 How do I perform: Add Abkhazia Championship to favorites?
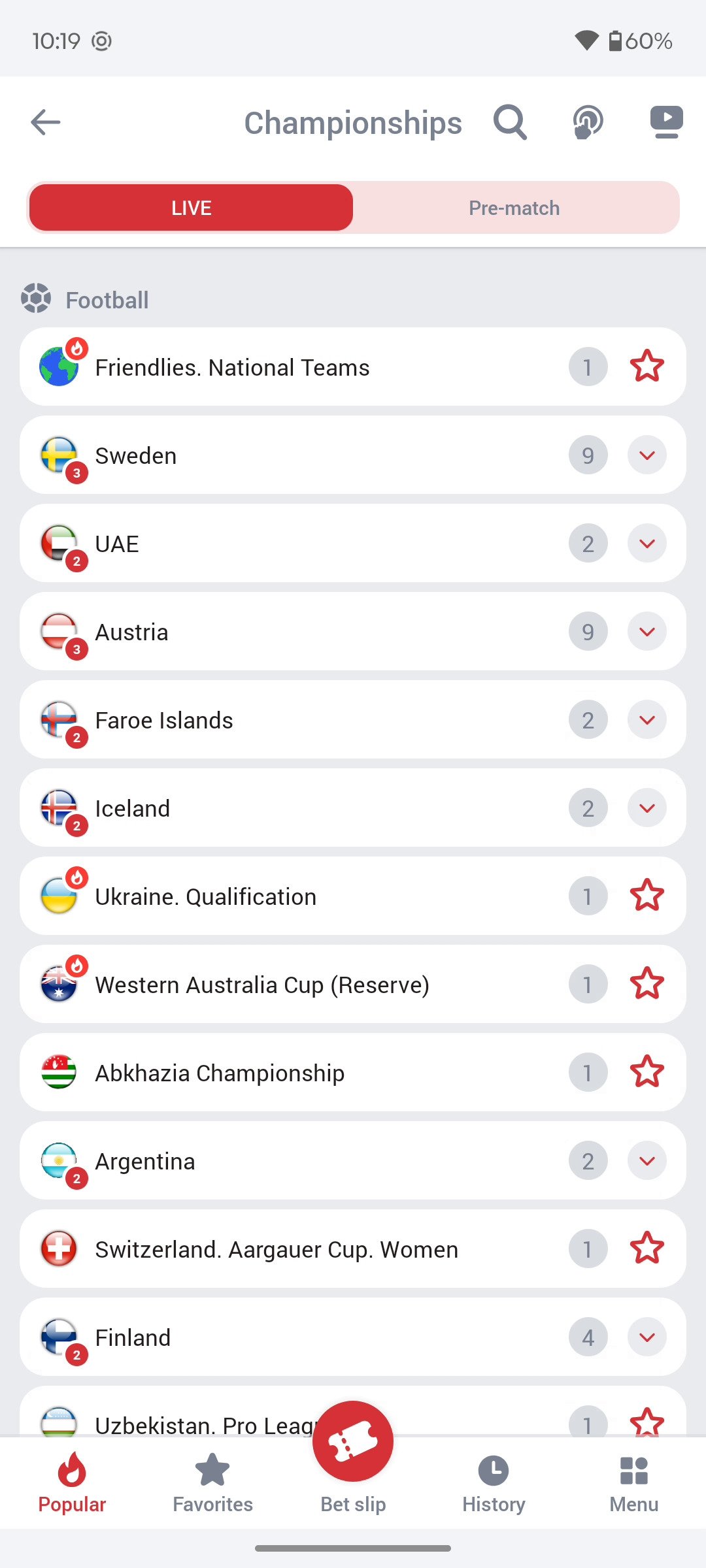647,1072
